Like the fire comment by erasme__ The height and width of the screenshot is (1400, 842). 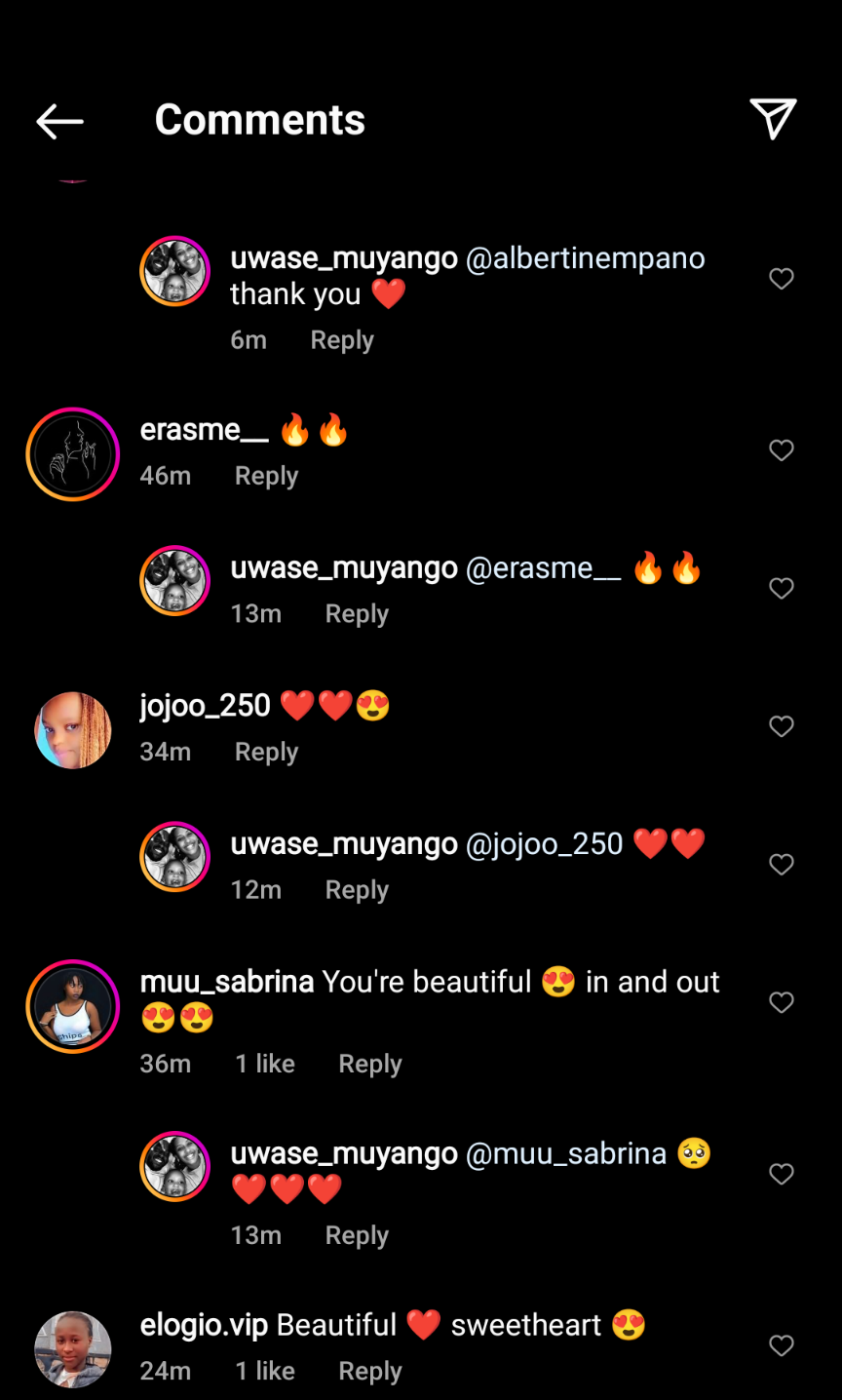coord(782,450)
